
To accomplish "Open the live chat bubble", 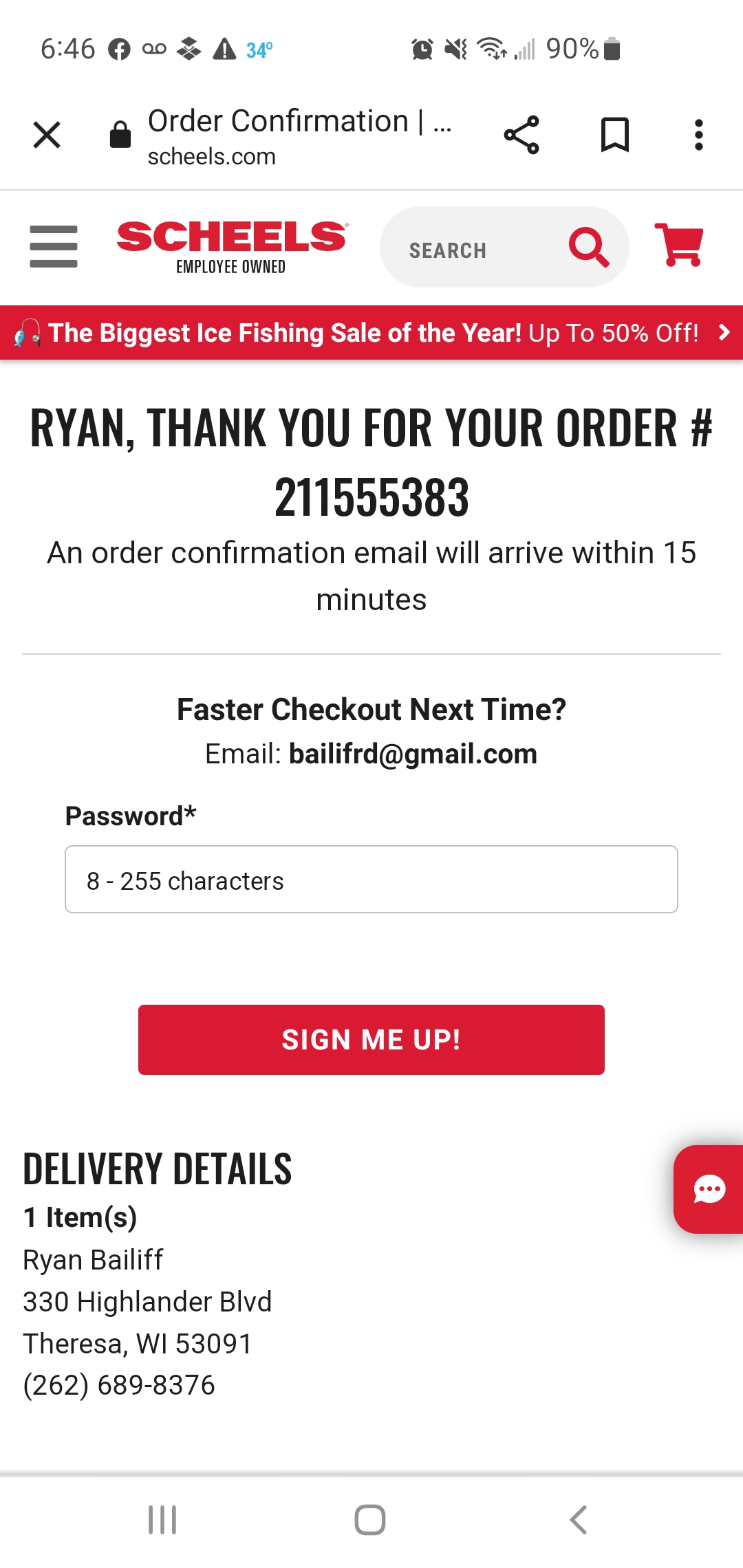I will pos(709,1189).
